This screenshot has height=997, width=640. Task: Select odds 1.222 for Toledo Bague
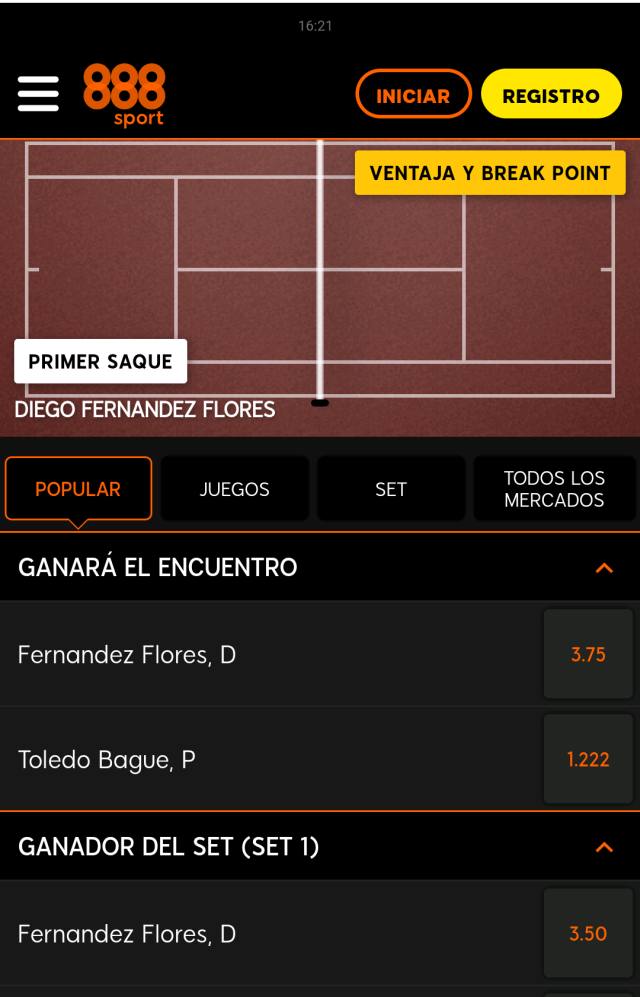[588, 760]
